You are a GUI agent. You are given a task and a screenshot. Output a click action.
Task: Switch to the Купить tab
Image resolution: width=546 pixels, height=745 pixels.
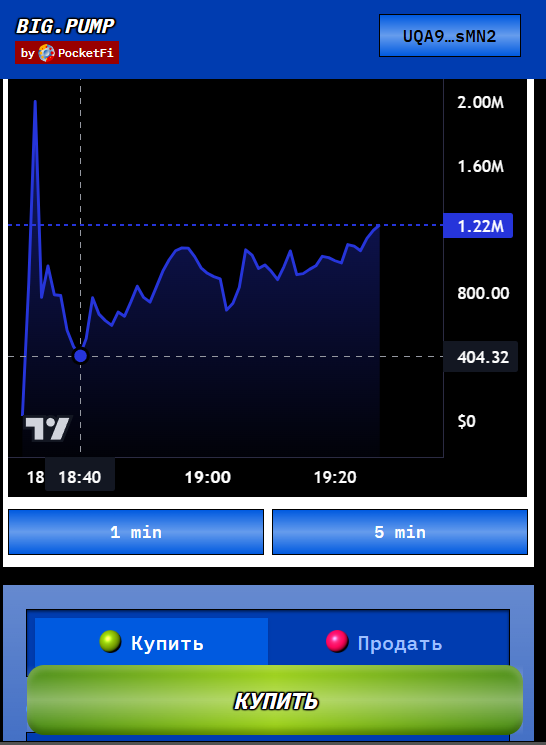[151, 642]
